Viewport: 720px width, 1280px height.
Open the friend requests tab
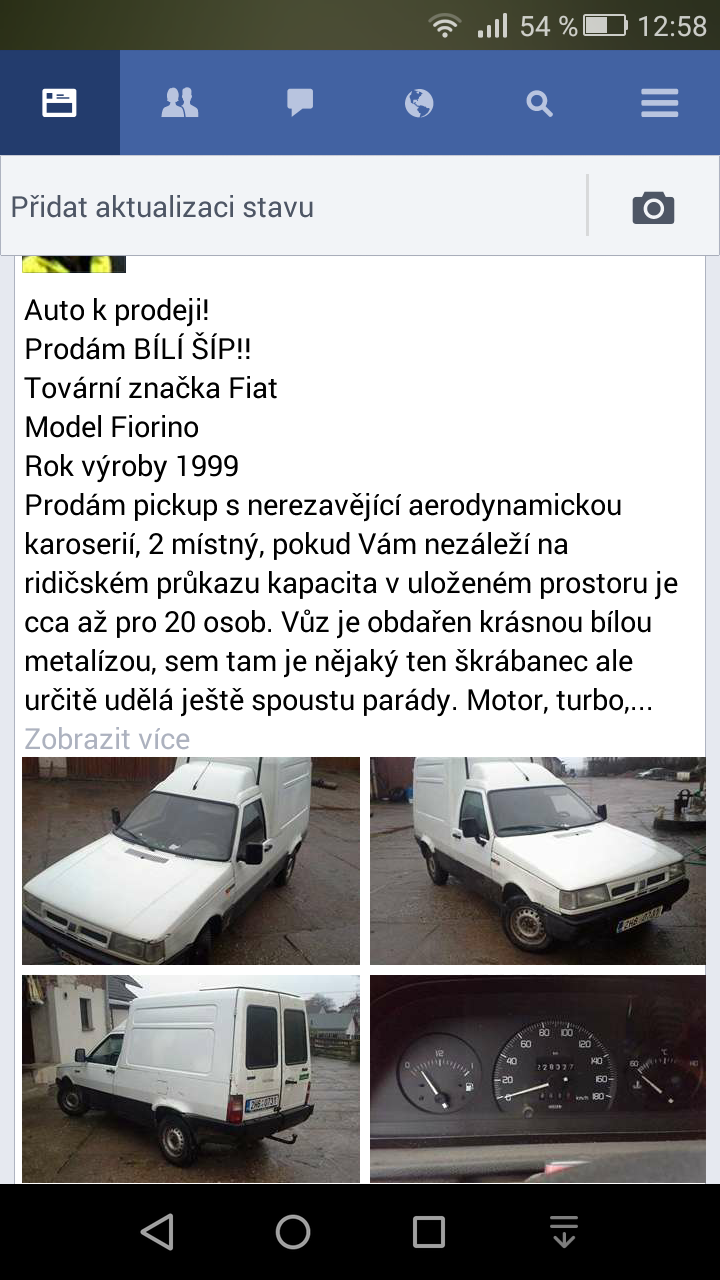(x=180, y=103)
